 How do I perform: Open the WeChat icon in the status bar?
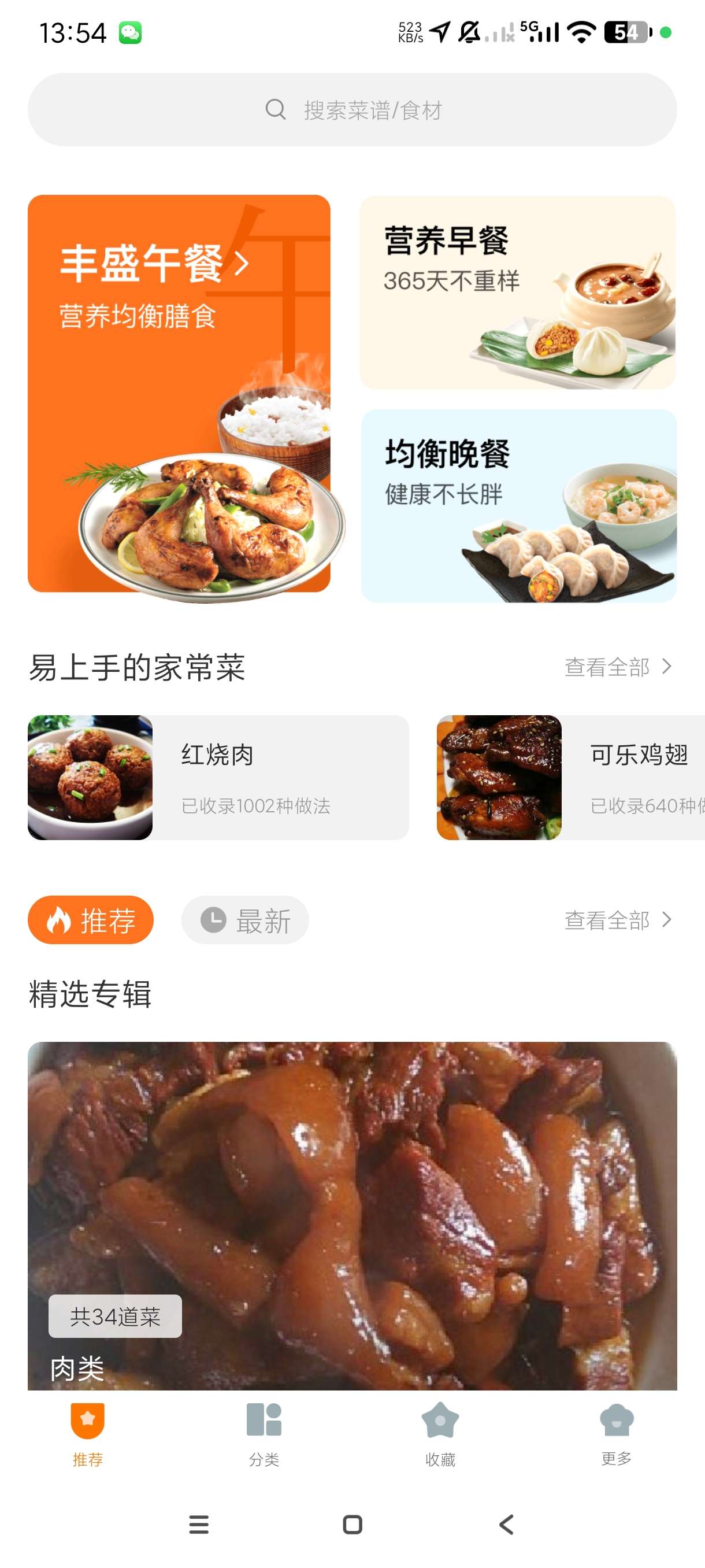tap(131, 34)
